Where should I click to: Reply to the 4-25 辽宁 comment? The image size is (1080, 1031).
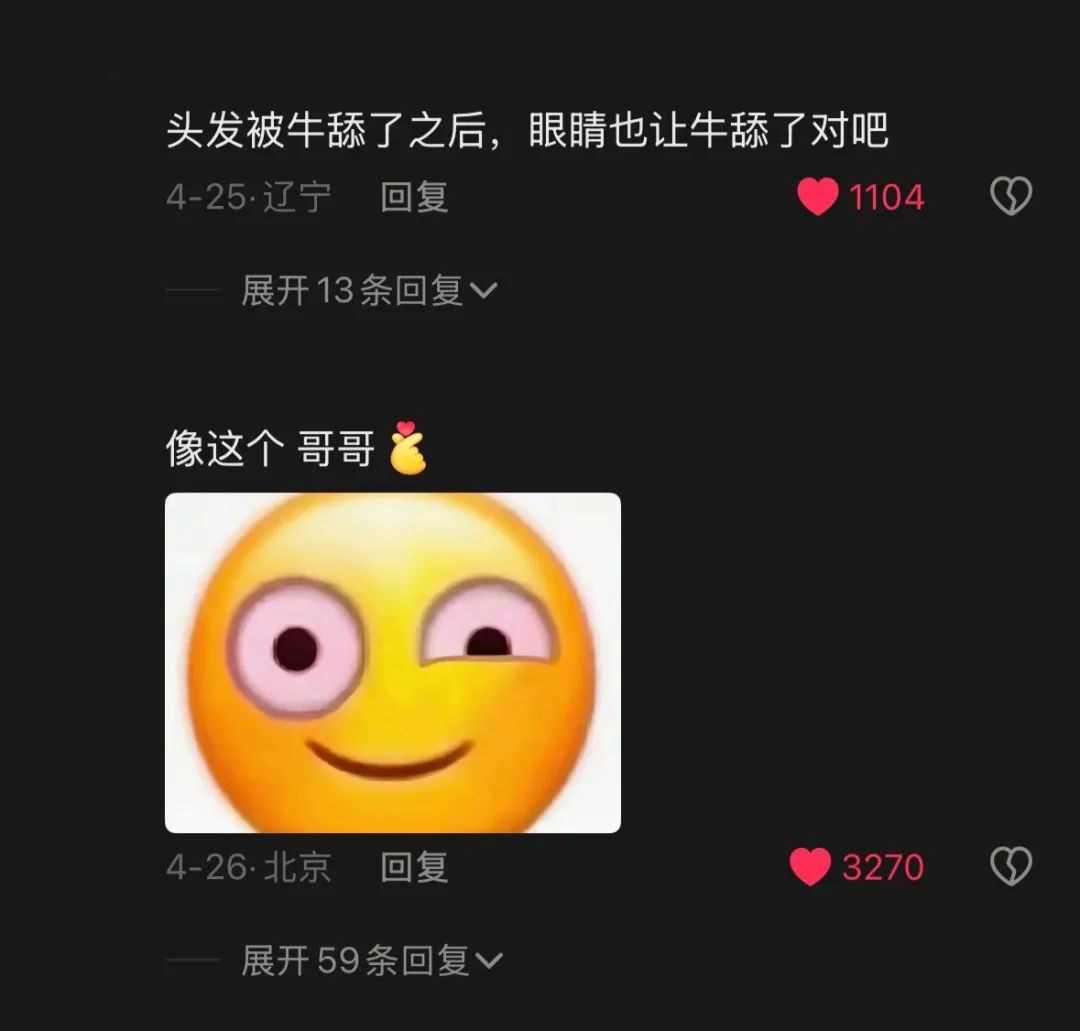(414, 197)
